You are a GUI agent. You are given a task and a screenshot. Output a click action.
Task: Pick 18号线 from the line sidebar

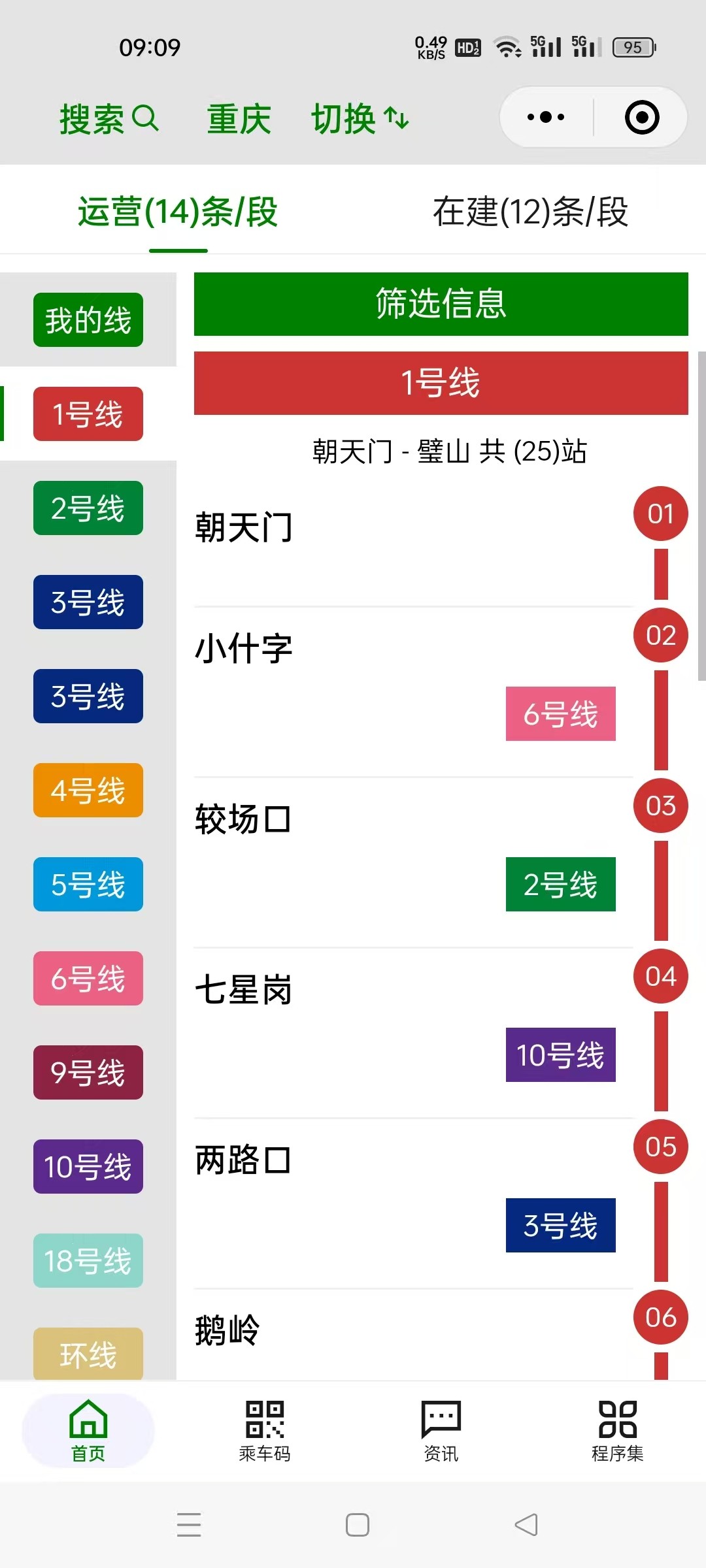(x=88, y=1261)
